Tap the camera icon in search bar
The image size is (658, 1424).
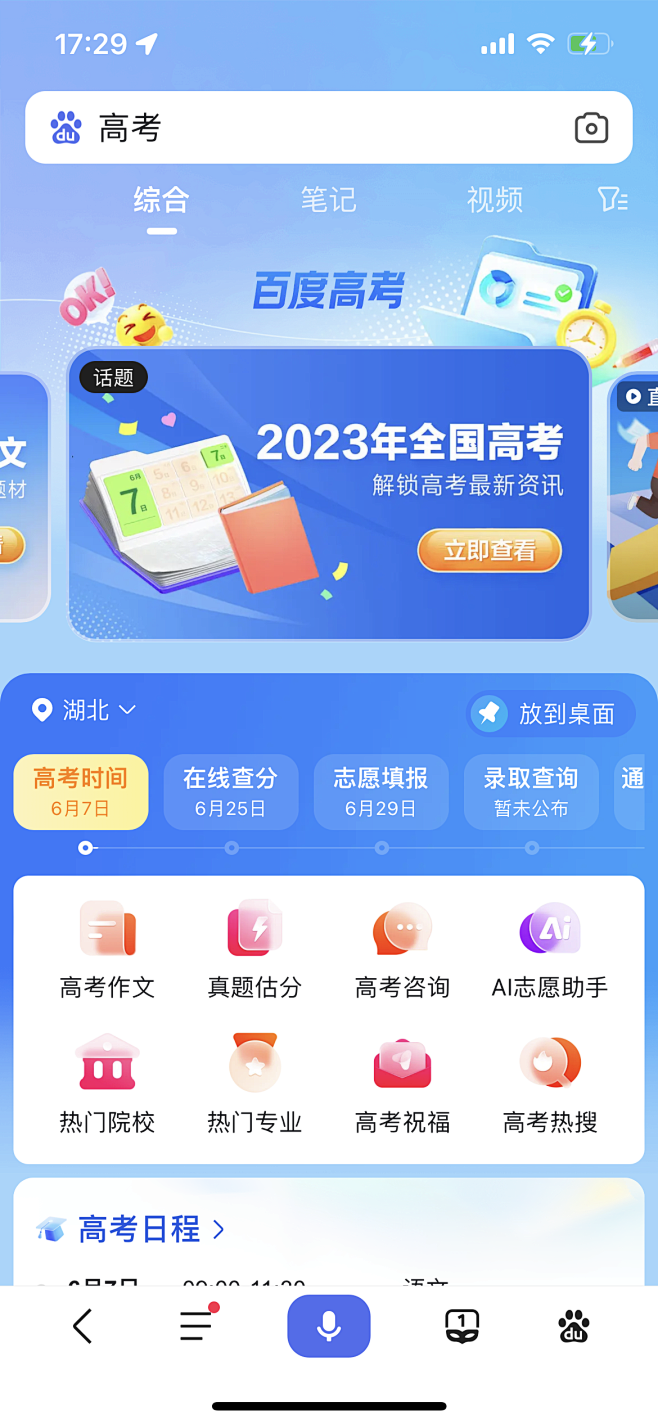591,128
